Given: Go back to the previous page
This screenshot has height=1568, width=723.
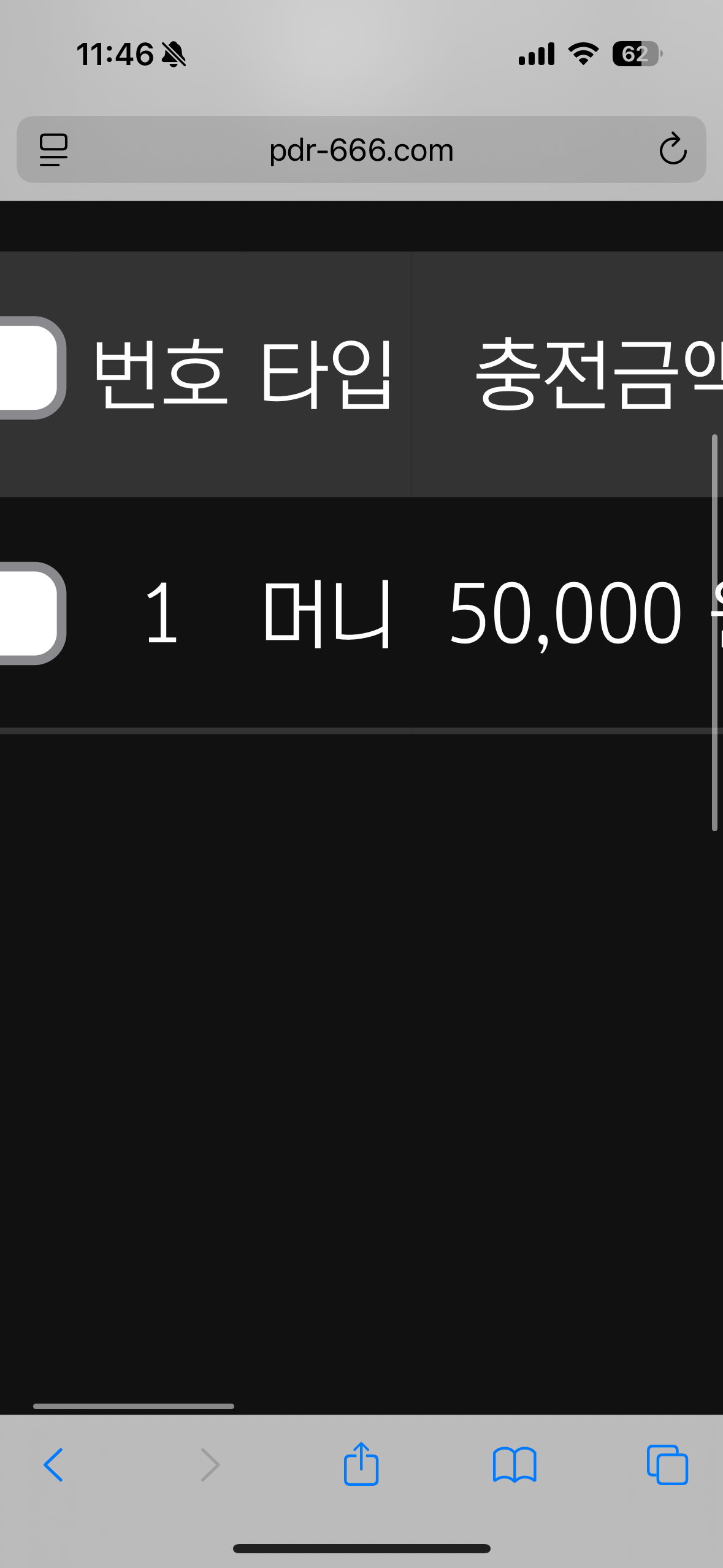Looking at the screenshot, I should pos(53,1465).
